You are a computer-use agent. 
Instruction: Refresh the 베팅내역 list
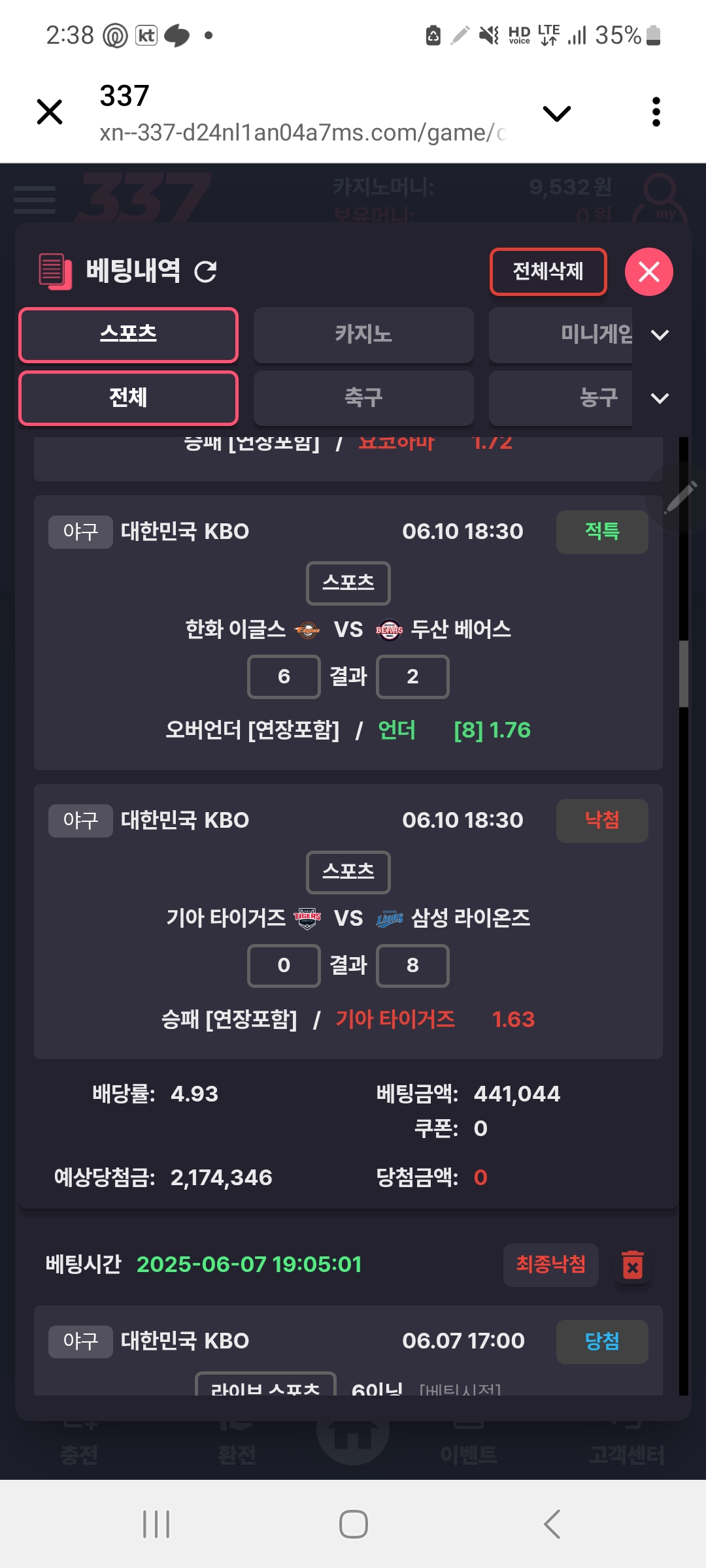(x=206, y=271)
